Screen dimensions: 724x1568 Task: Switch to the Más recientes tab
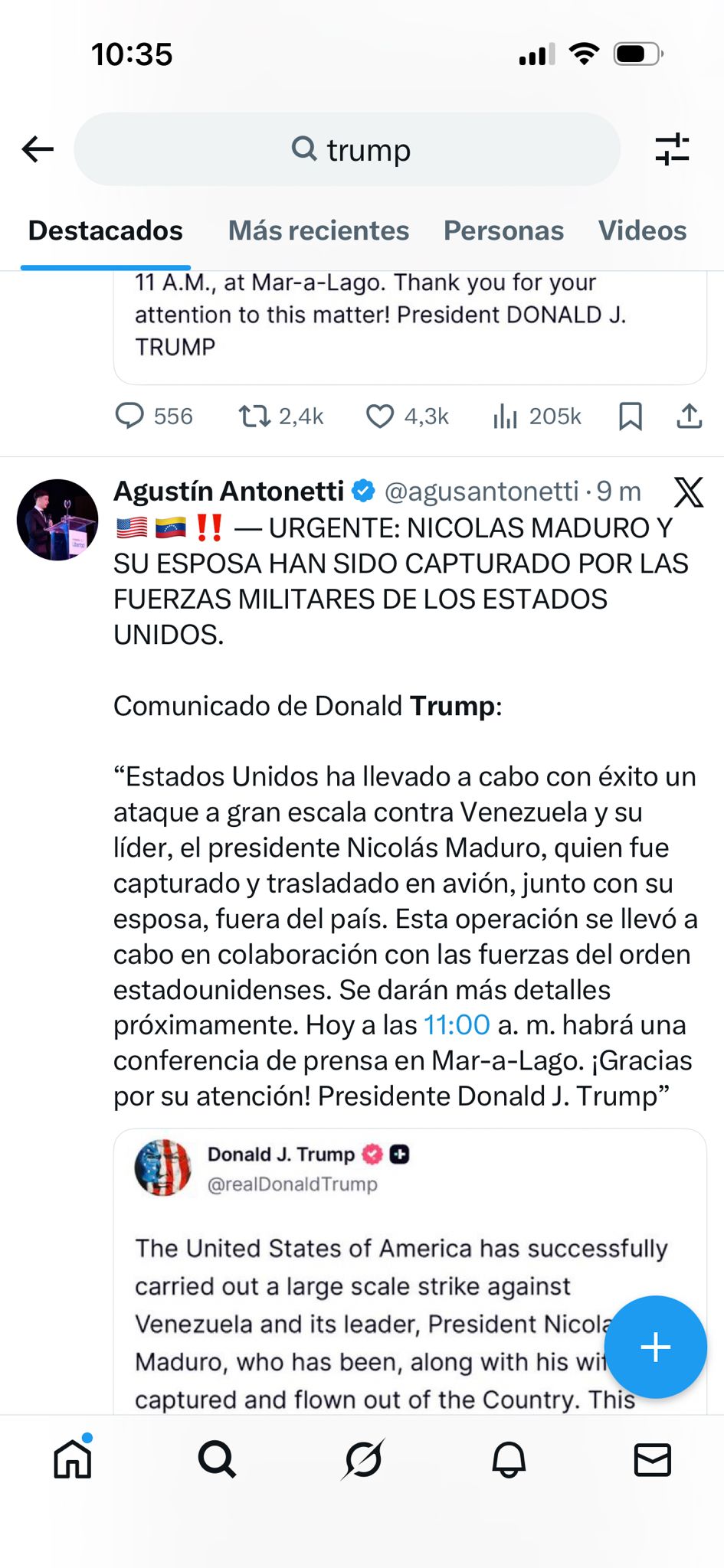coord(318,230)
